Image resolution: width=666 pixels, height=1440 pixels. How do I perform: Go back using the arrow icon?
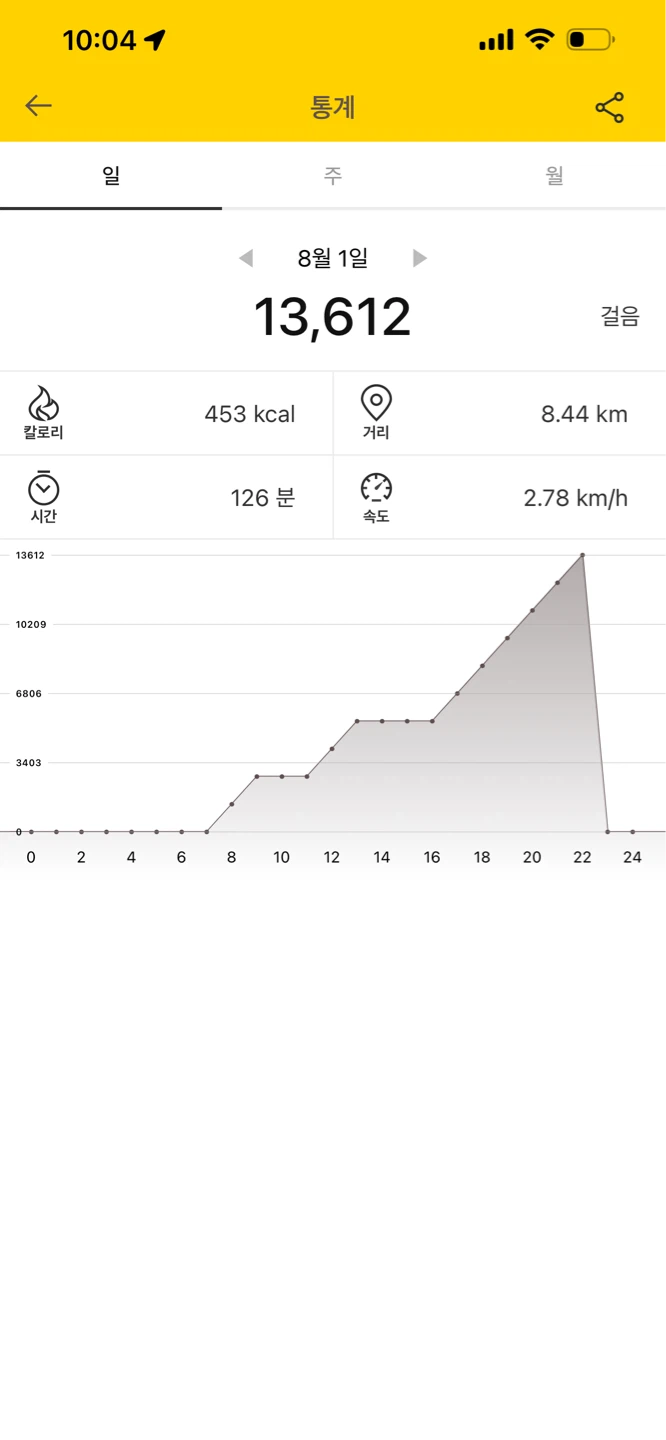coord(38,106)
